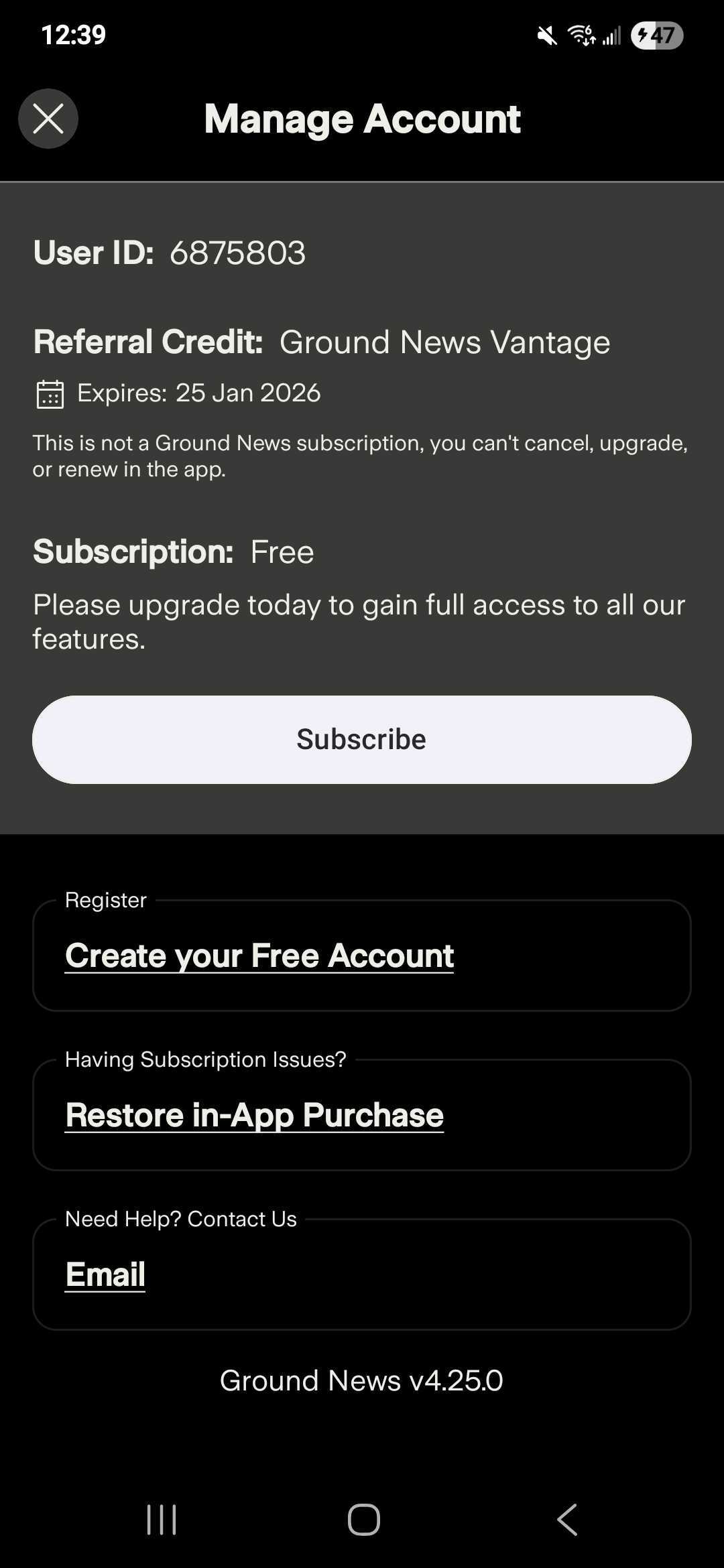Open Create your Free Account link

pos(259,956)
